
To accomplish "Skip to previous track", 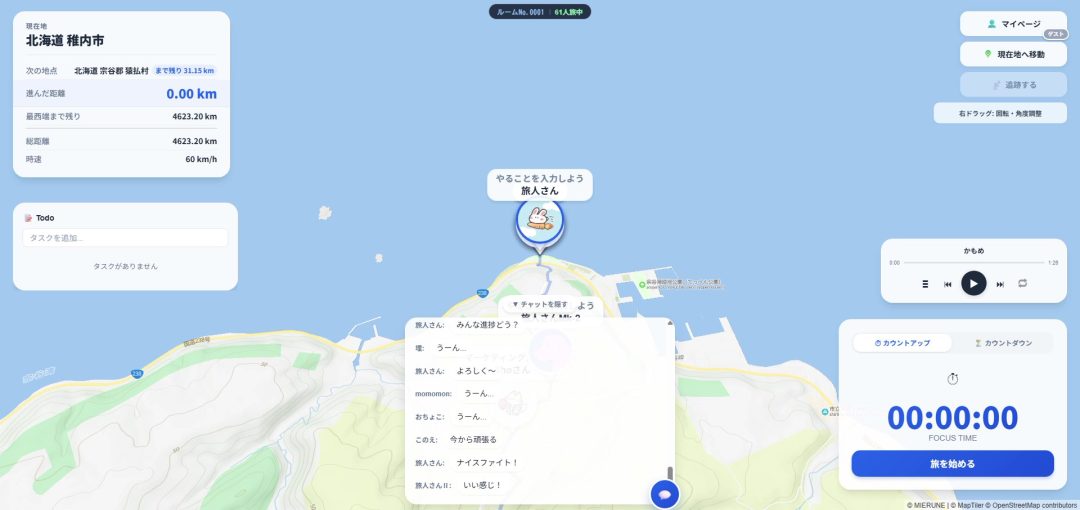I will click(947, 284).
